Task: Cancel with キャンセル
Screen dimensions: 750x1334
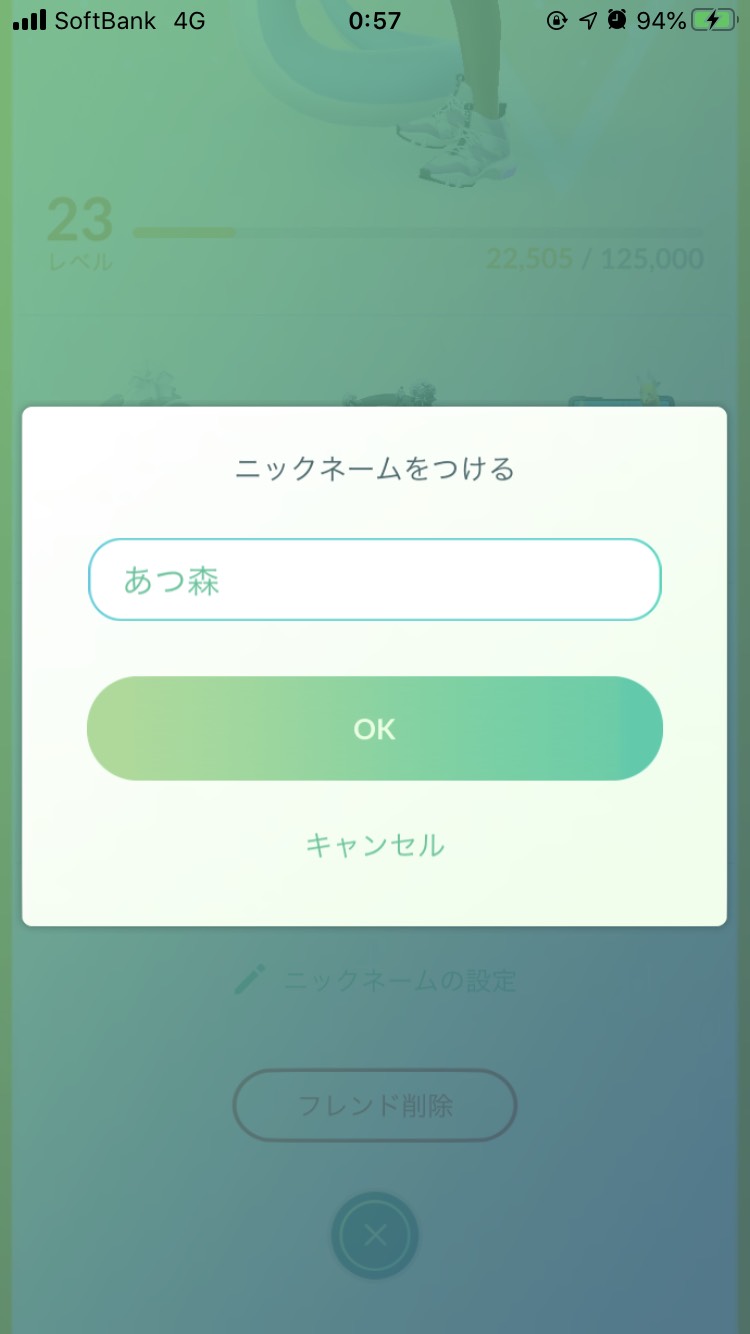Action: click(375, 845)
